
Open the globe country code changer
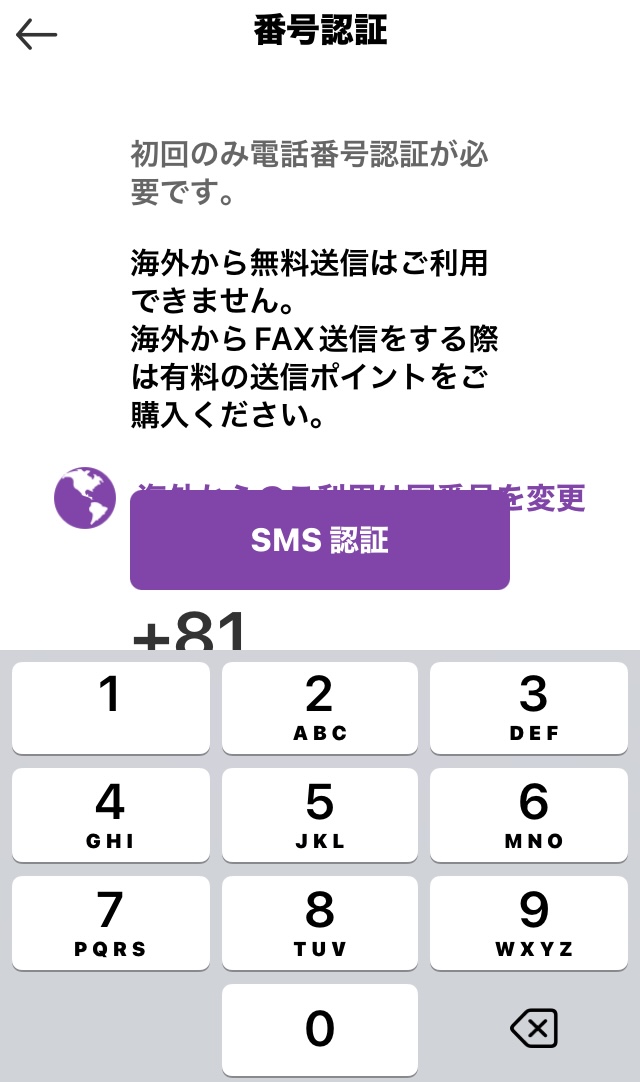coord(85,498)
